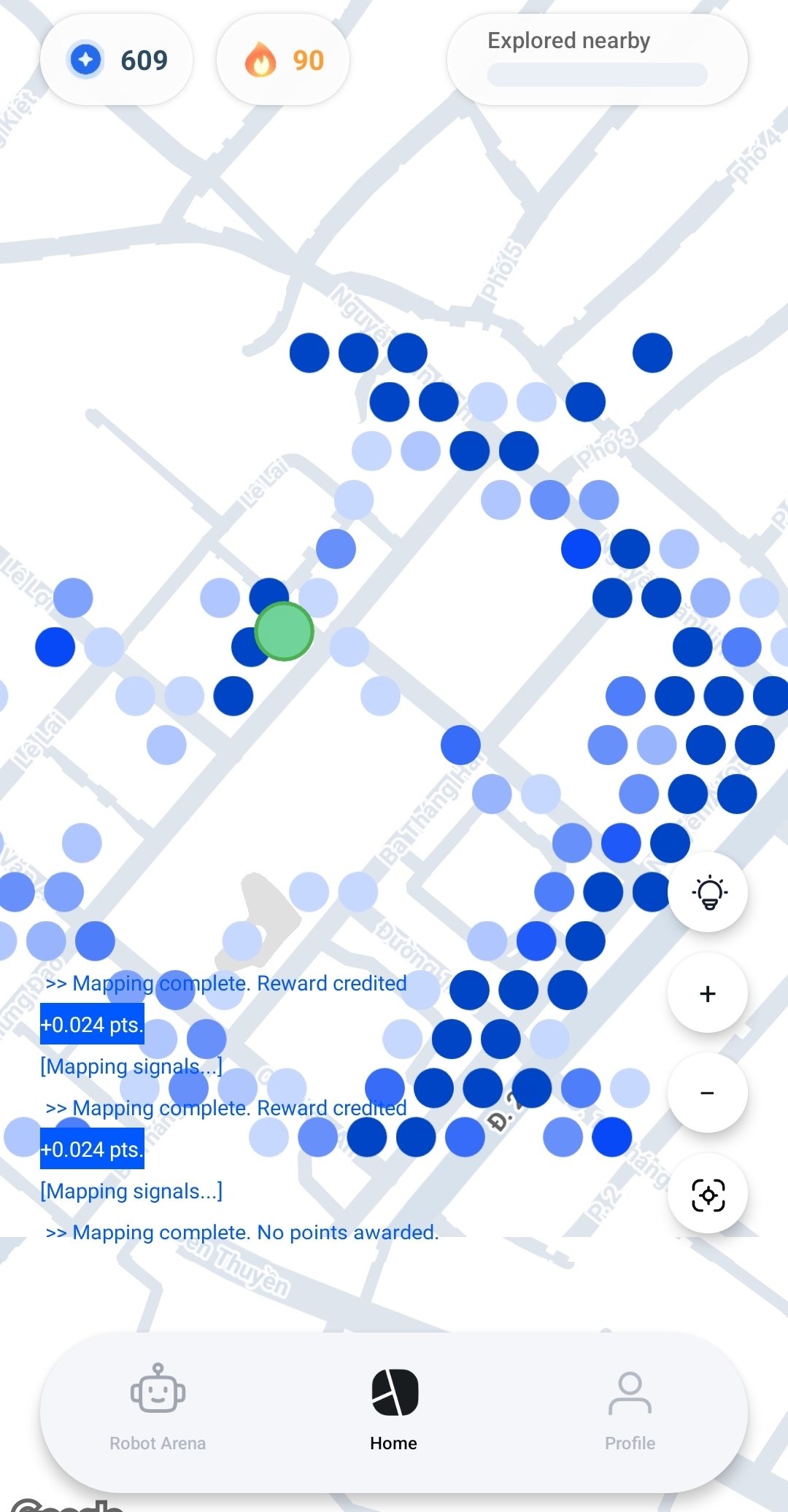788x1512 pixels.
Task: Recenter map on my location
Action: coord(708,1194)
